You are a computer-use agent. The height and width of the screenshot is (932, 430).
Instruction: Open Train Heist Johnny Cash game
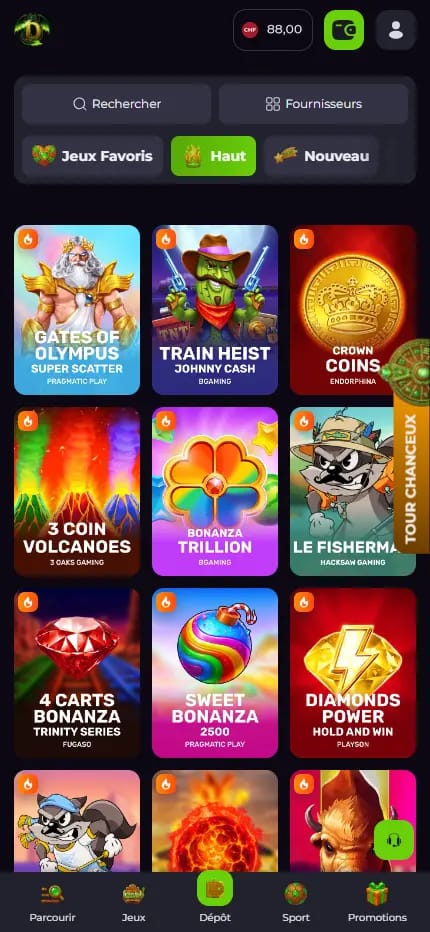(x=215, y=310)
